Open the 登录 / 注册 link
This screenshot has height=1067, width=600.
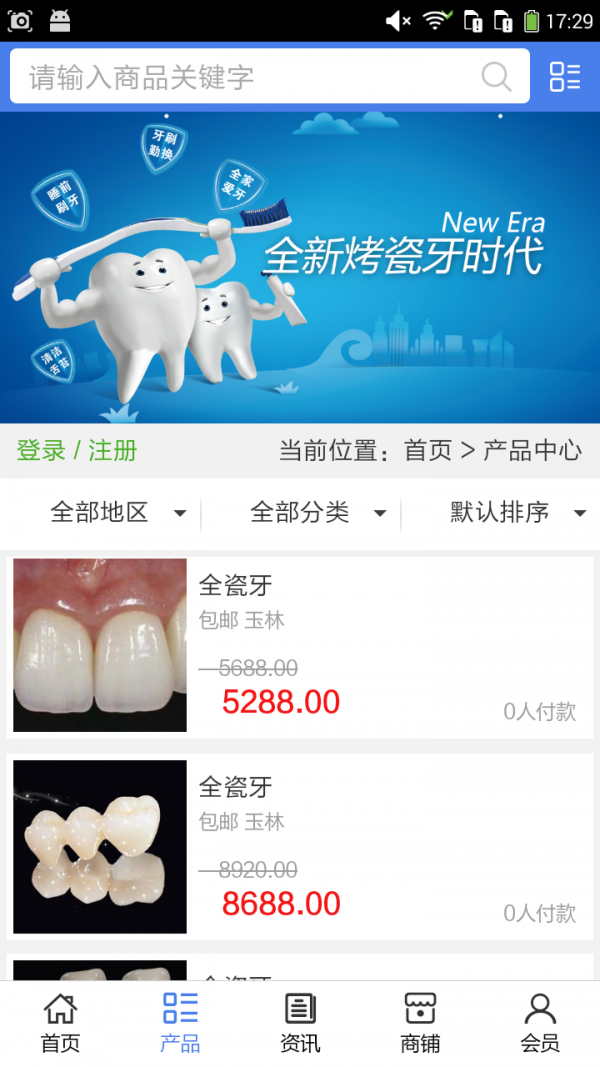[x=77, y=450]
